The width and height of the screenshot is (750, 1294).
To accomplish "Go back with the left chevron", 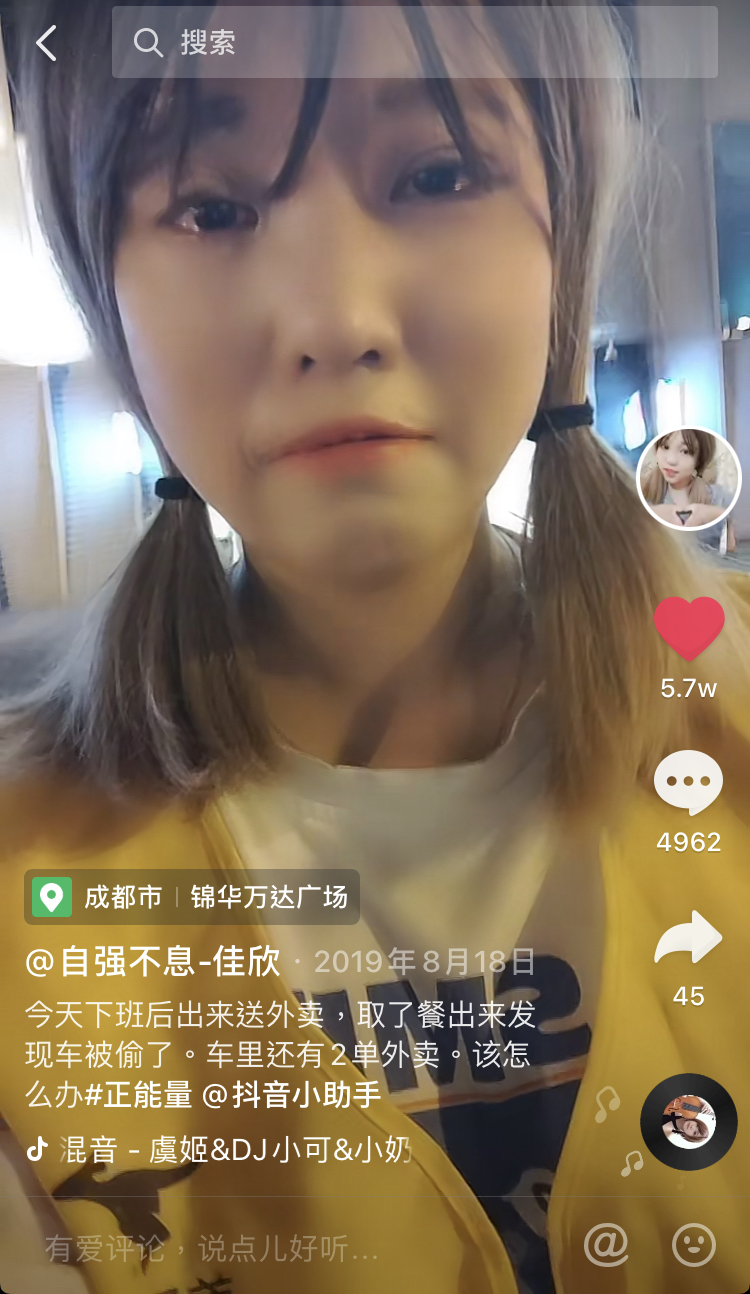I will [43, 42].
